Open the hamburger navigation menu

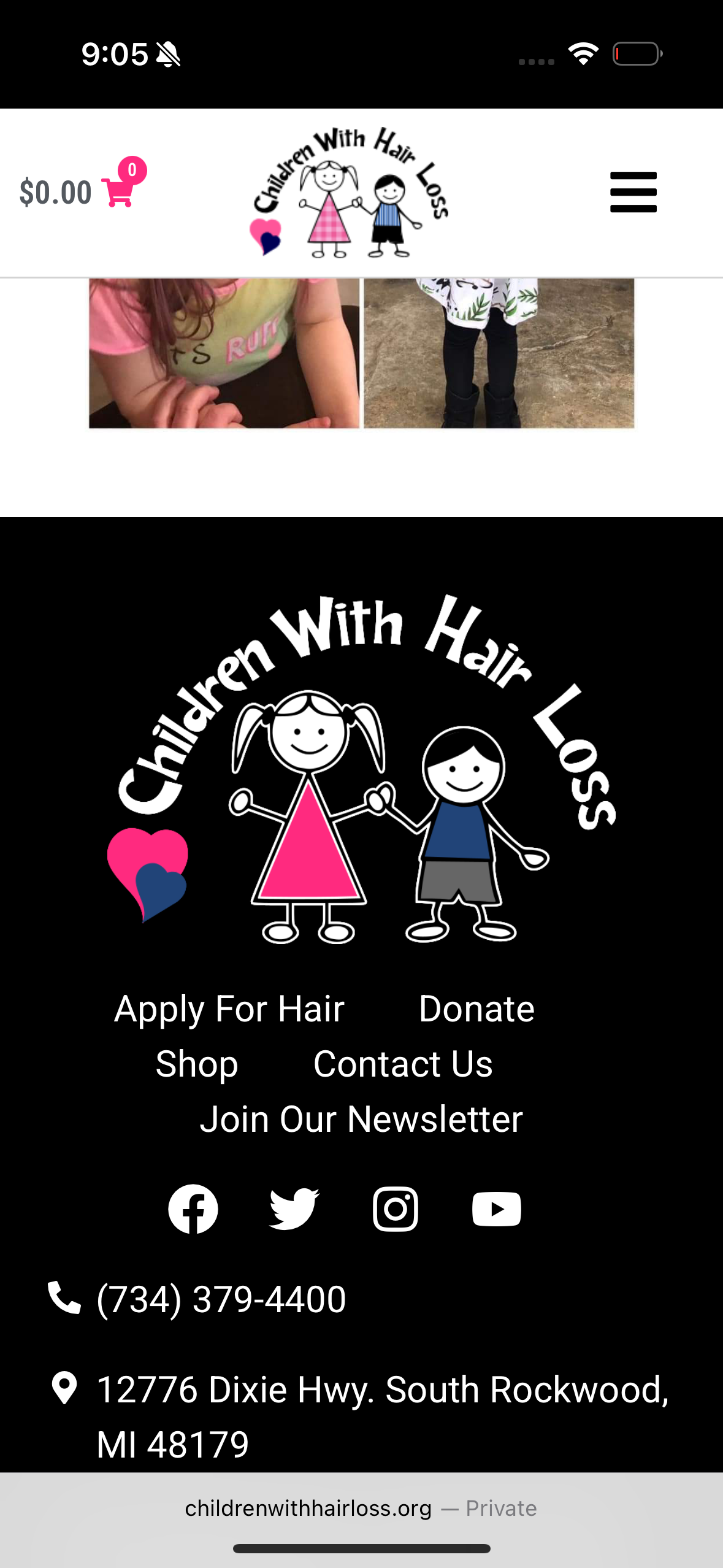[x=633, y=192]
